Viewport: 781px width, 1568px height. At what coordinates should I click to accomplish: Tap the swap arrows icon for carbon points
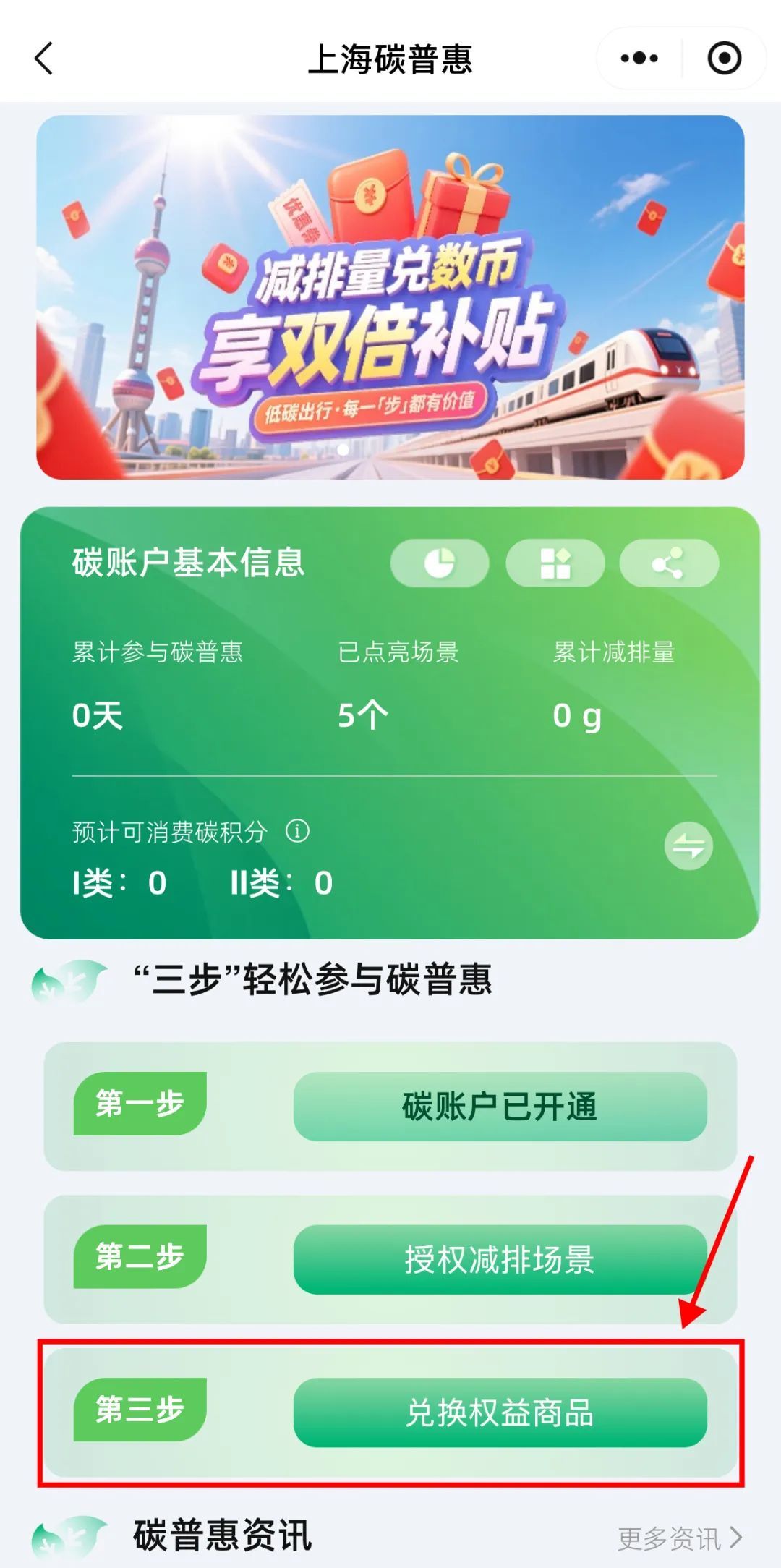tap(688, 845)
